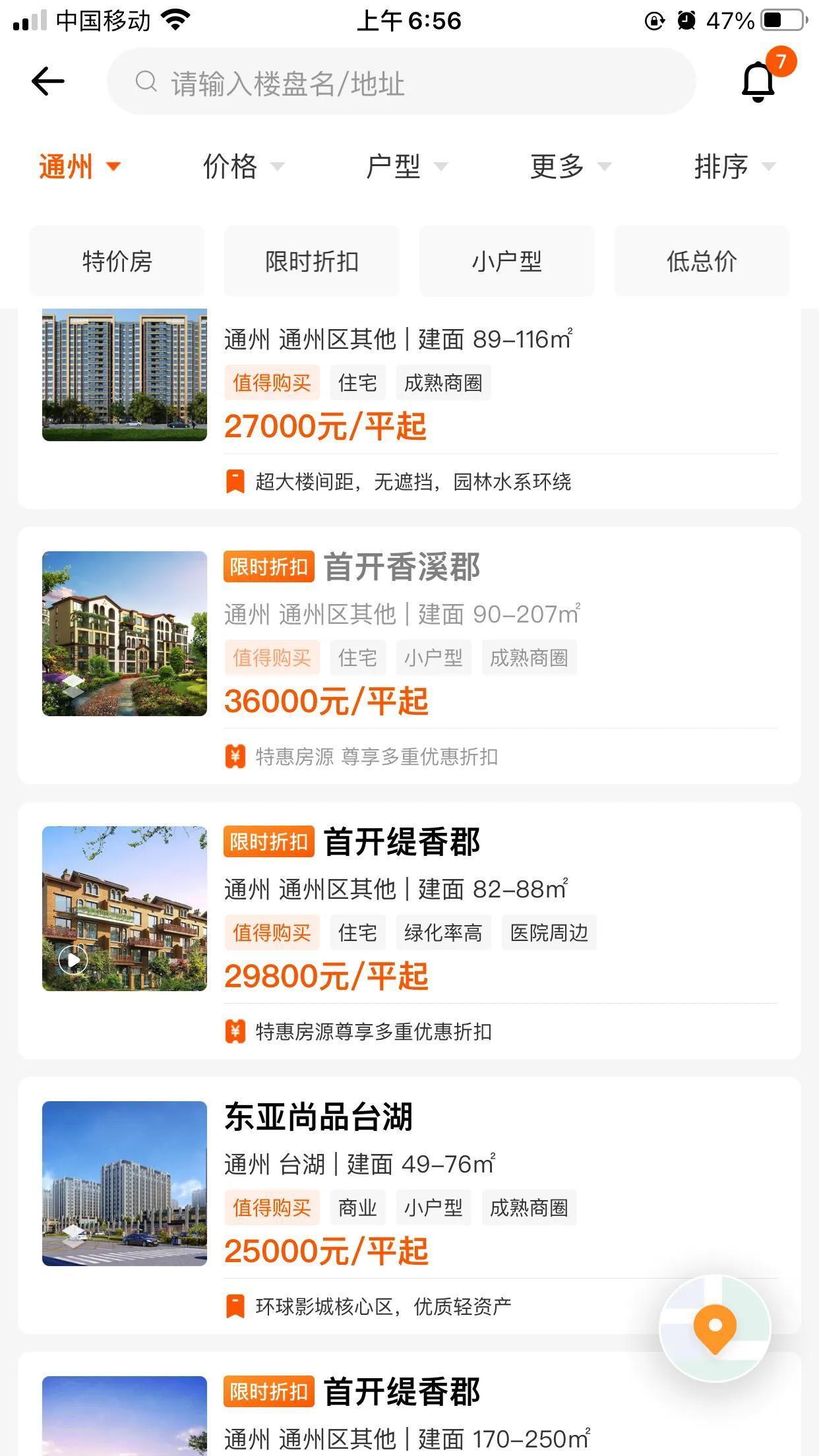Open the 东亚尚品台湖 listing card
819x1456 pixels.
pos(409,1204)
